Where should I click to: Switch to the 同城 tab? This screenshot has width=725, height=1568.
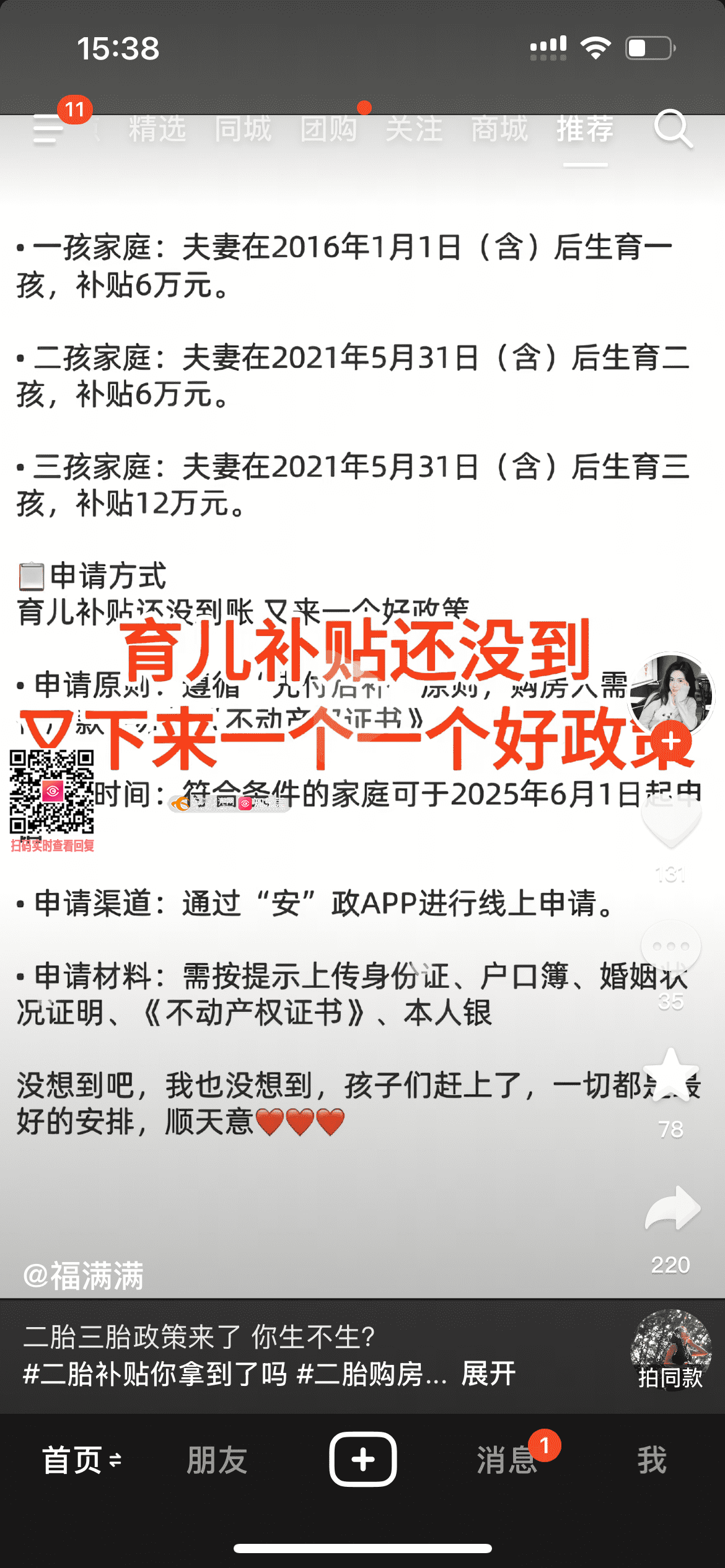[x=243, y=129]
